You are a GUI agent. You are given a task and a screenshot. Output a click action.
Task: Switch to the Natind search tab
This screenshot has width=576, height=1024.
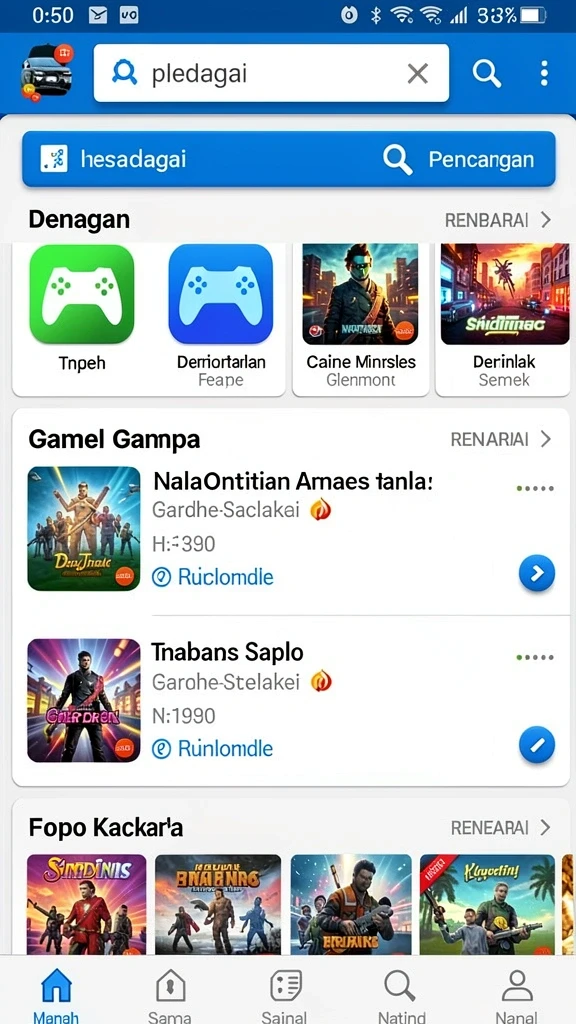400,996
